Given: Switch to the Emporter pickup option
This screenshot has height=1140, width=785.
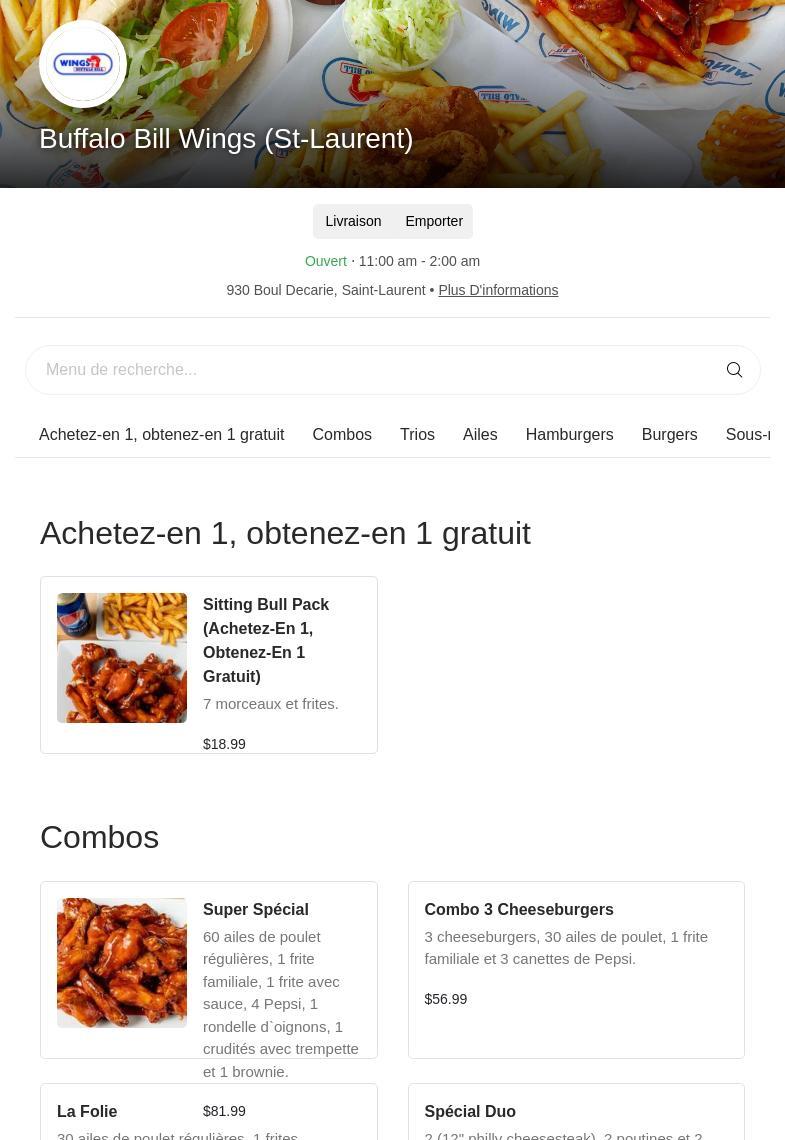Looking at the screenshot, I should 433,221.
